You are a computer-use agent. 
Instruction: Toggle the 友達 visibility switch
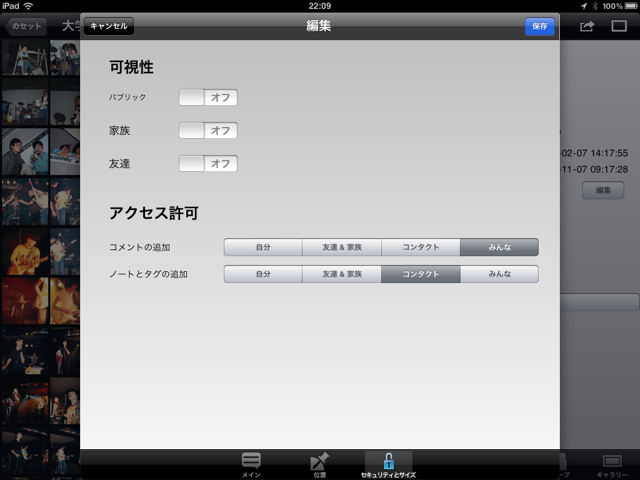(x=208, y=163)
